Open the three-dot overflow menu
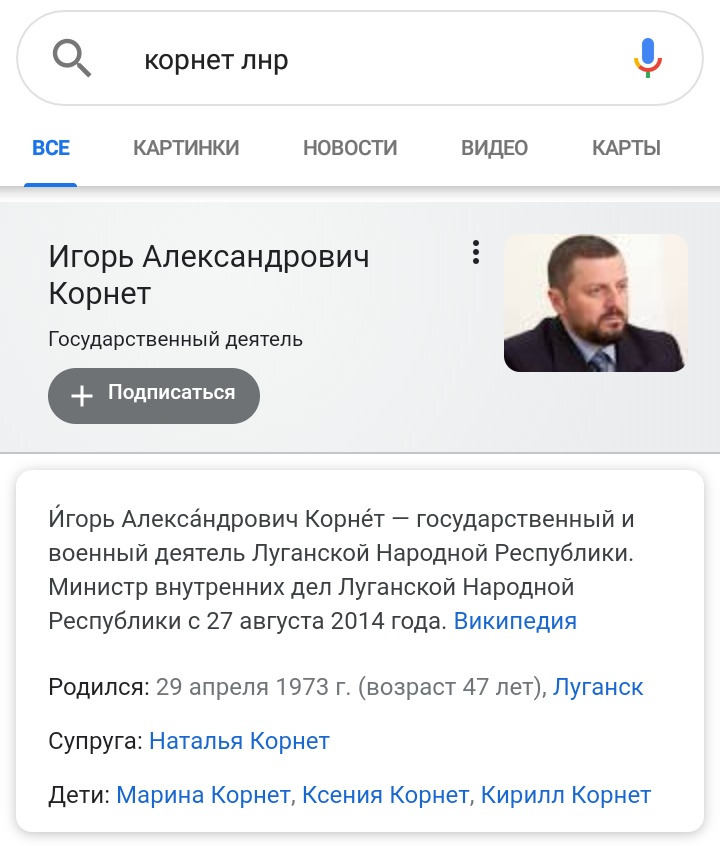This screenshot has height=846, width=720. pos(476,252)
